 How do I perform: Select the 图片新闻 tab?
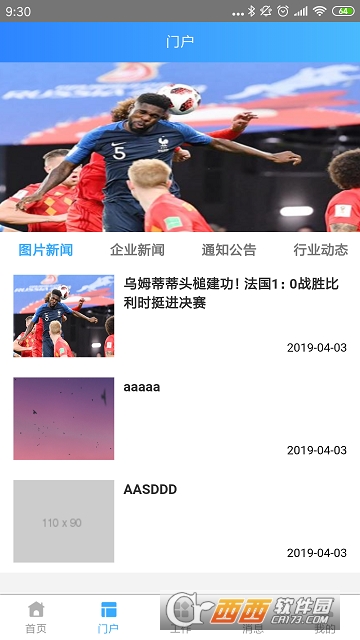tap(46, 250)
